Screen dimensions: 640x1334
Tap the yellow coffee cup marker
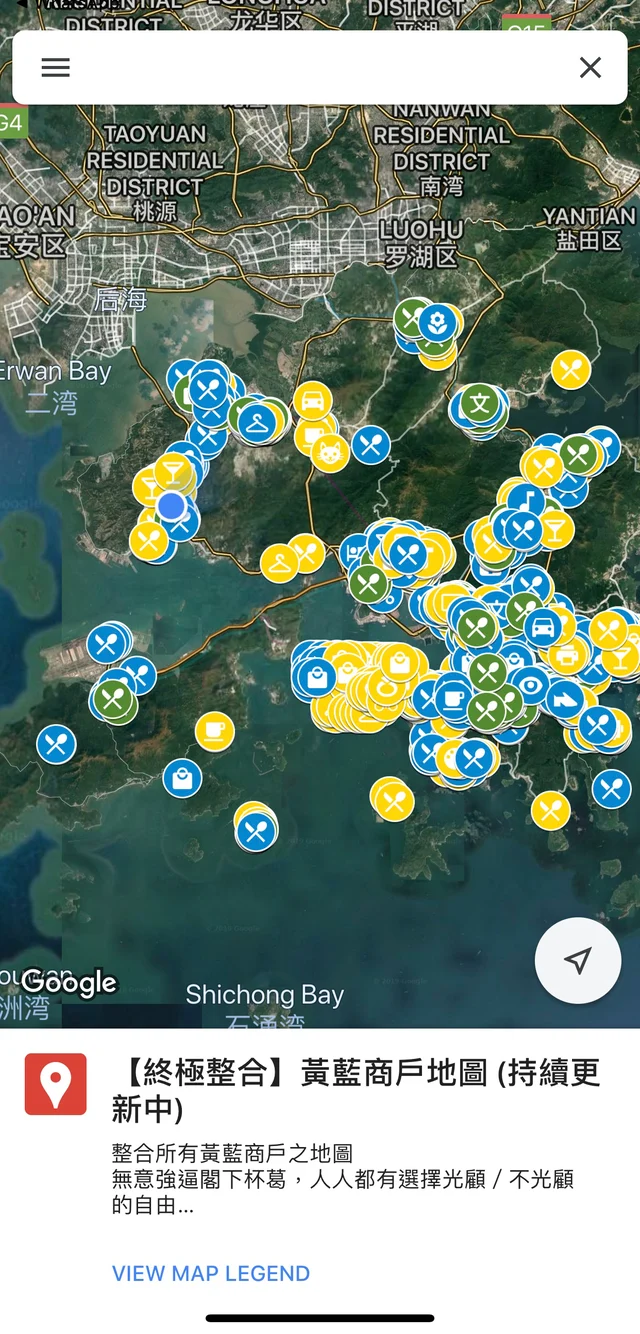[214, 732]
